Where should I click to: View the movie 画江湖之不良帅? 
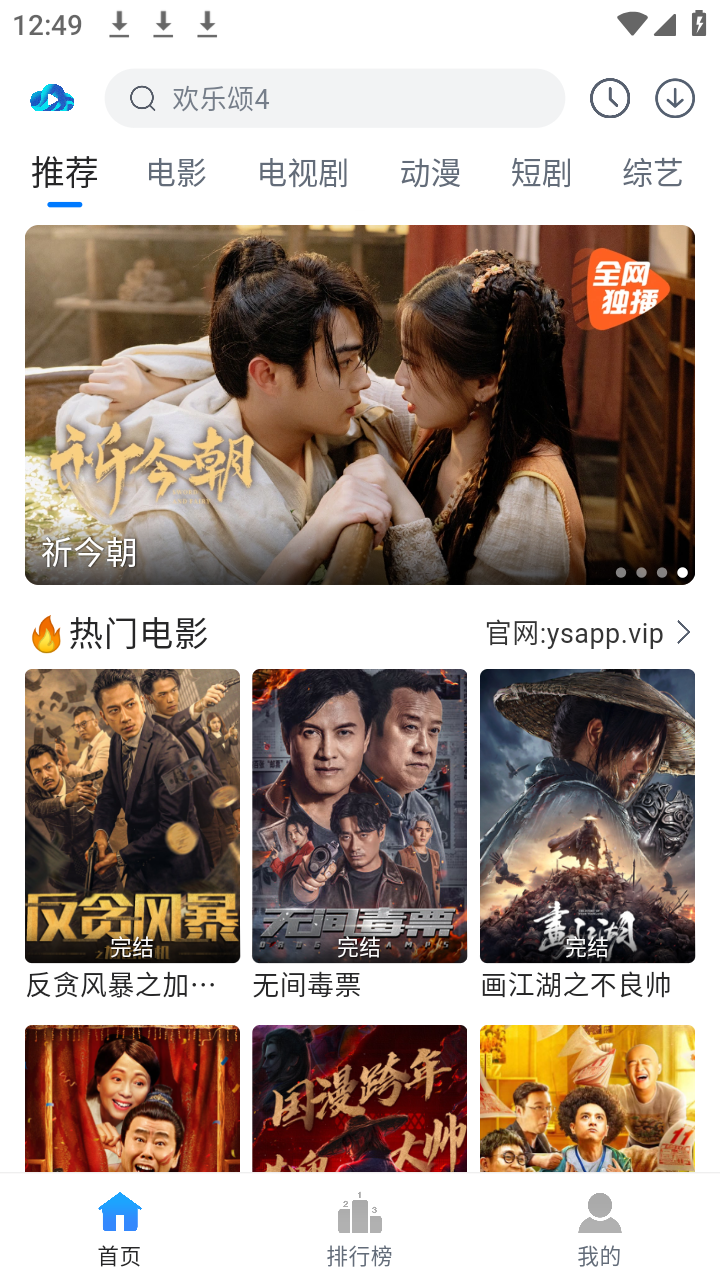[587, 833]
